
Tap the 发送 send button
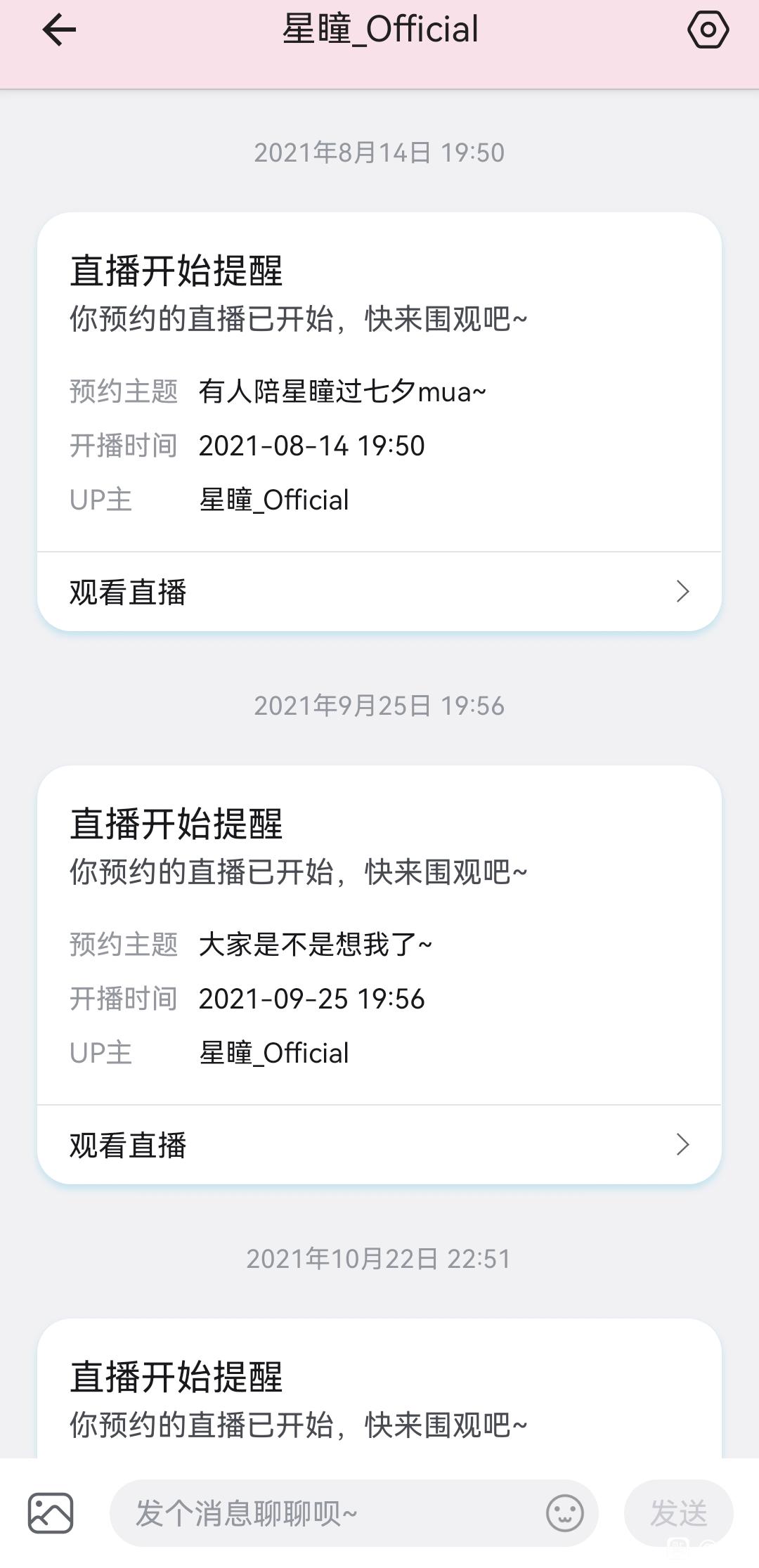tap(678, 1512)
